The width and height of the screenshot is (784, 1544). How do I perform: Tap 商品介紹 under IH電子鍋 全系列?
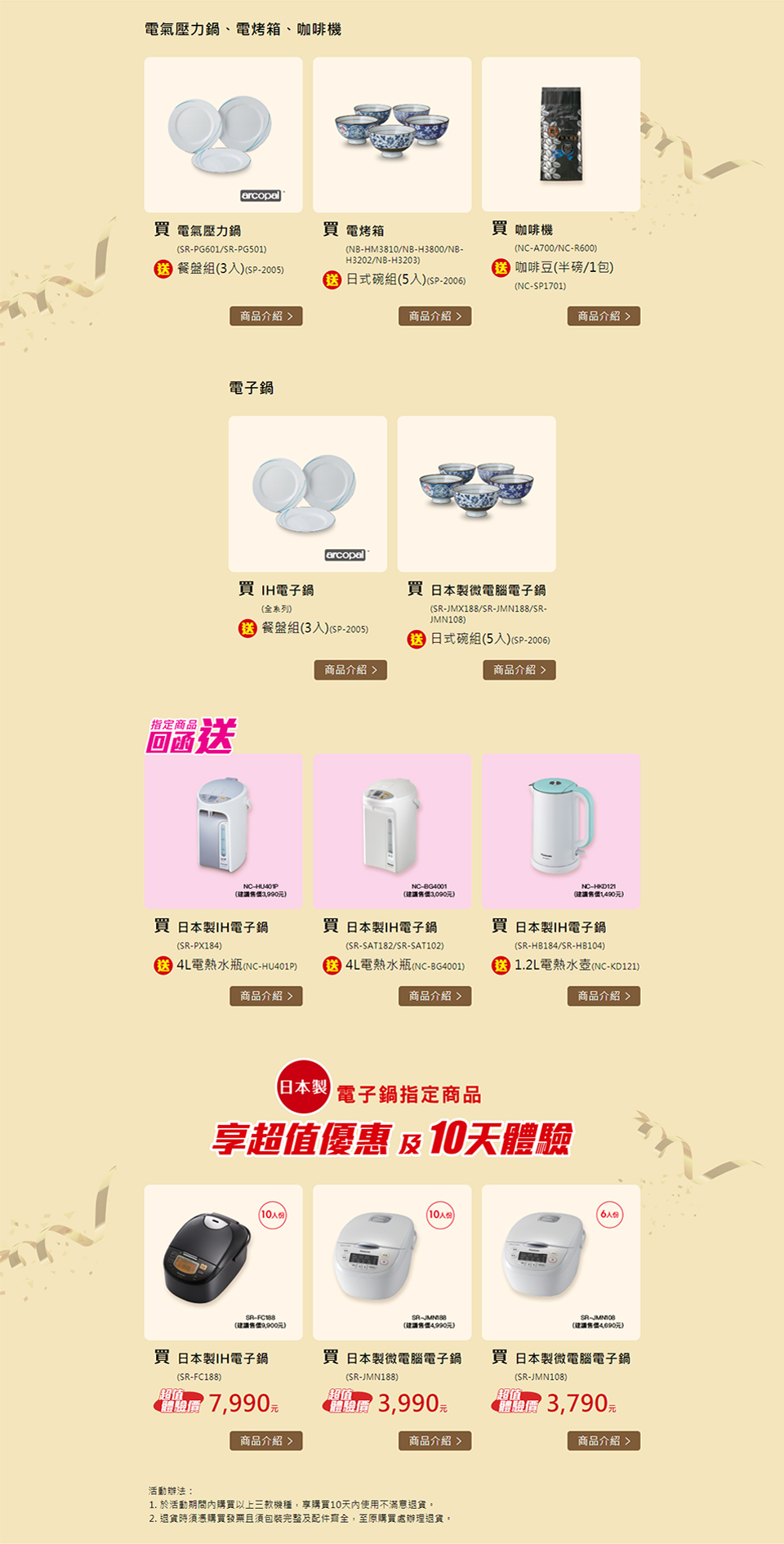pyautogui.click(x=350, y=670)
